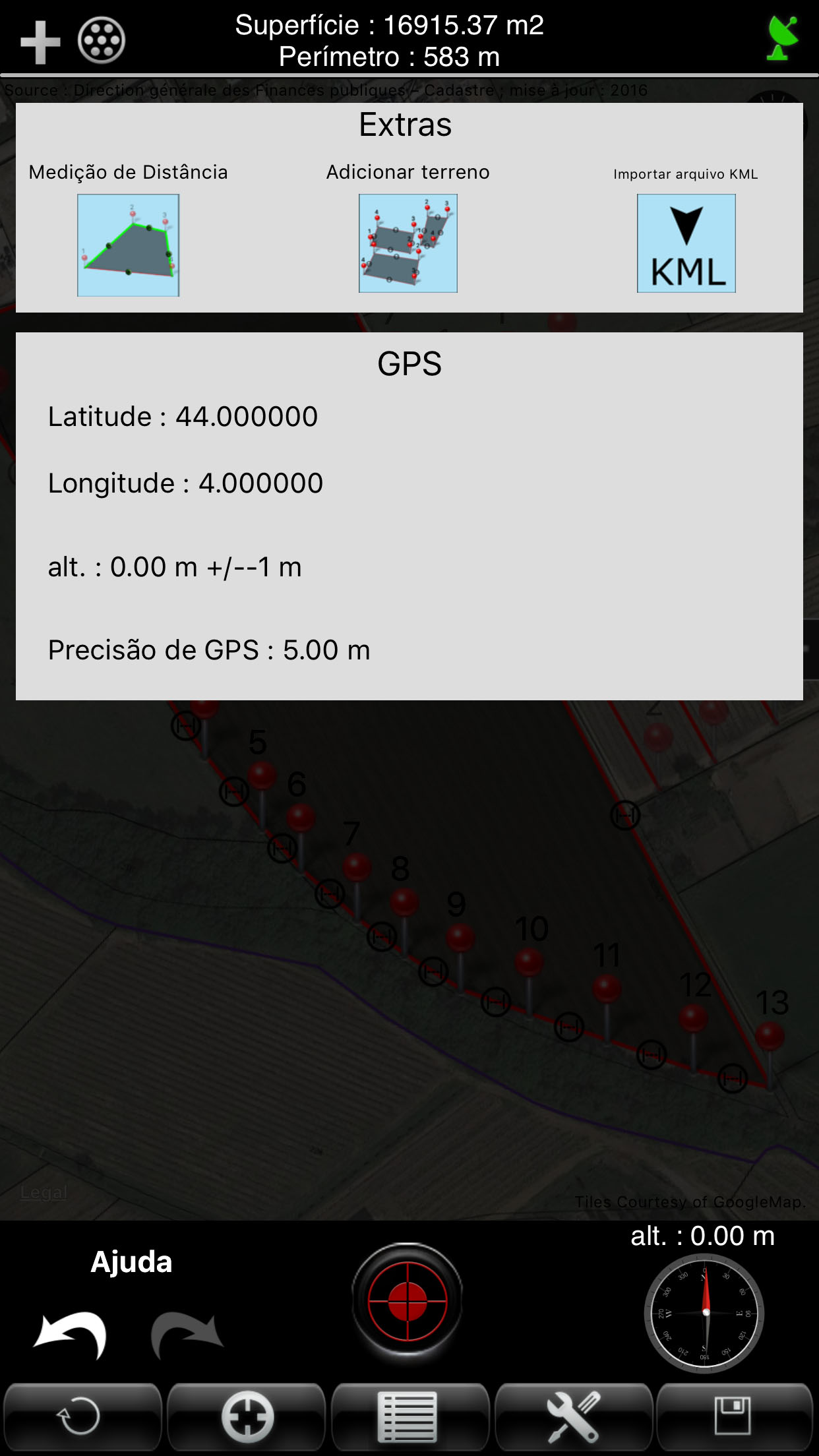Redo the undone action
The height and width of the screenshot is (1456, 819).
pyautogui.click(x=187, y=1335)
